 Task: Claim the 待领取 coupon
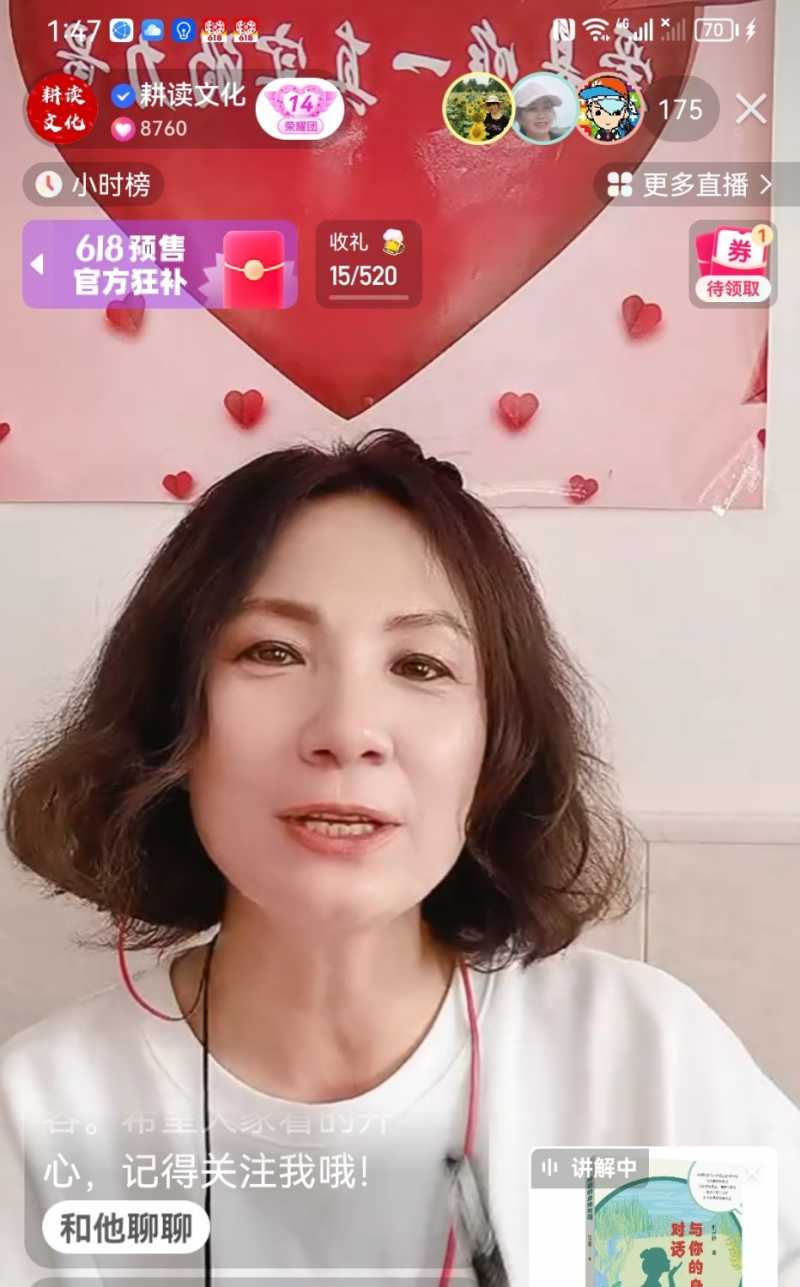click(733, 264)
